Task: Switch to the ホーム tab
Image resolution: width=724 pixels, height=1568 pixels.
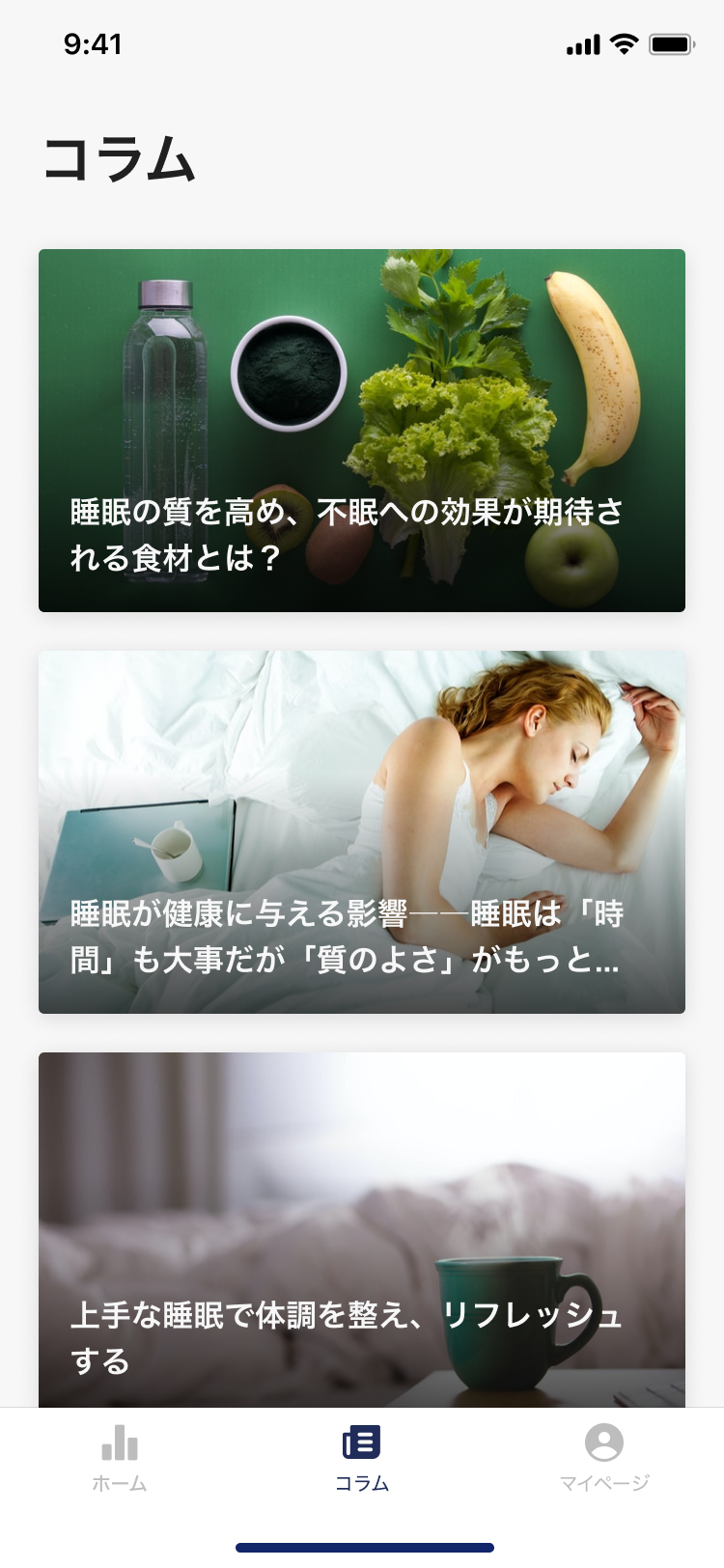Action: 120,1458
